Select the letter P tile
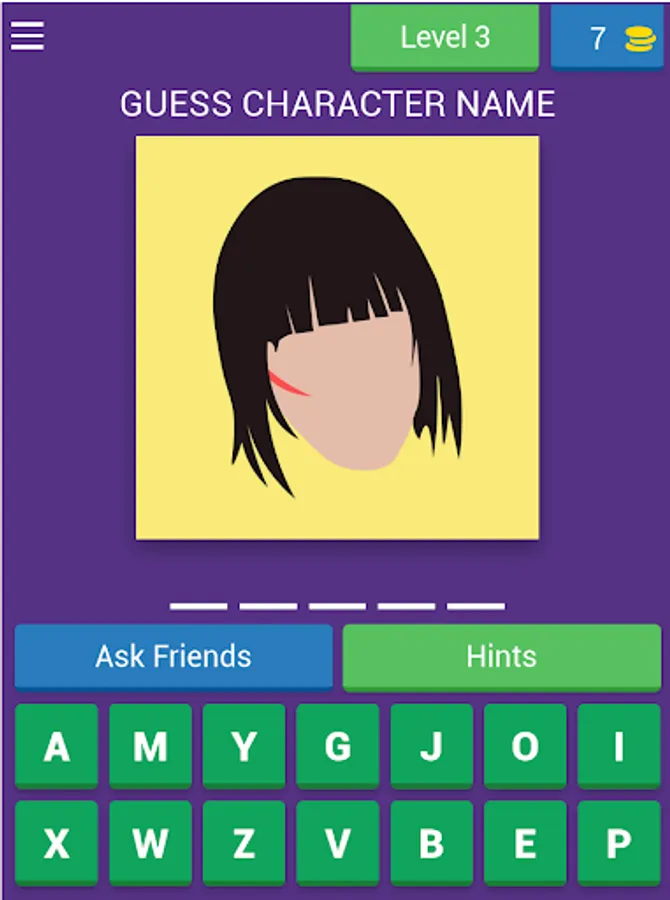 tap(619, 843)
